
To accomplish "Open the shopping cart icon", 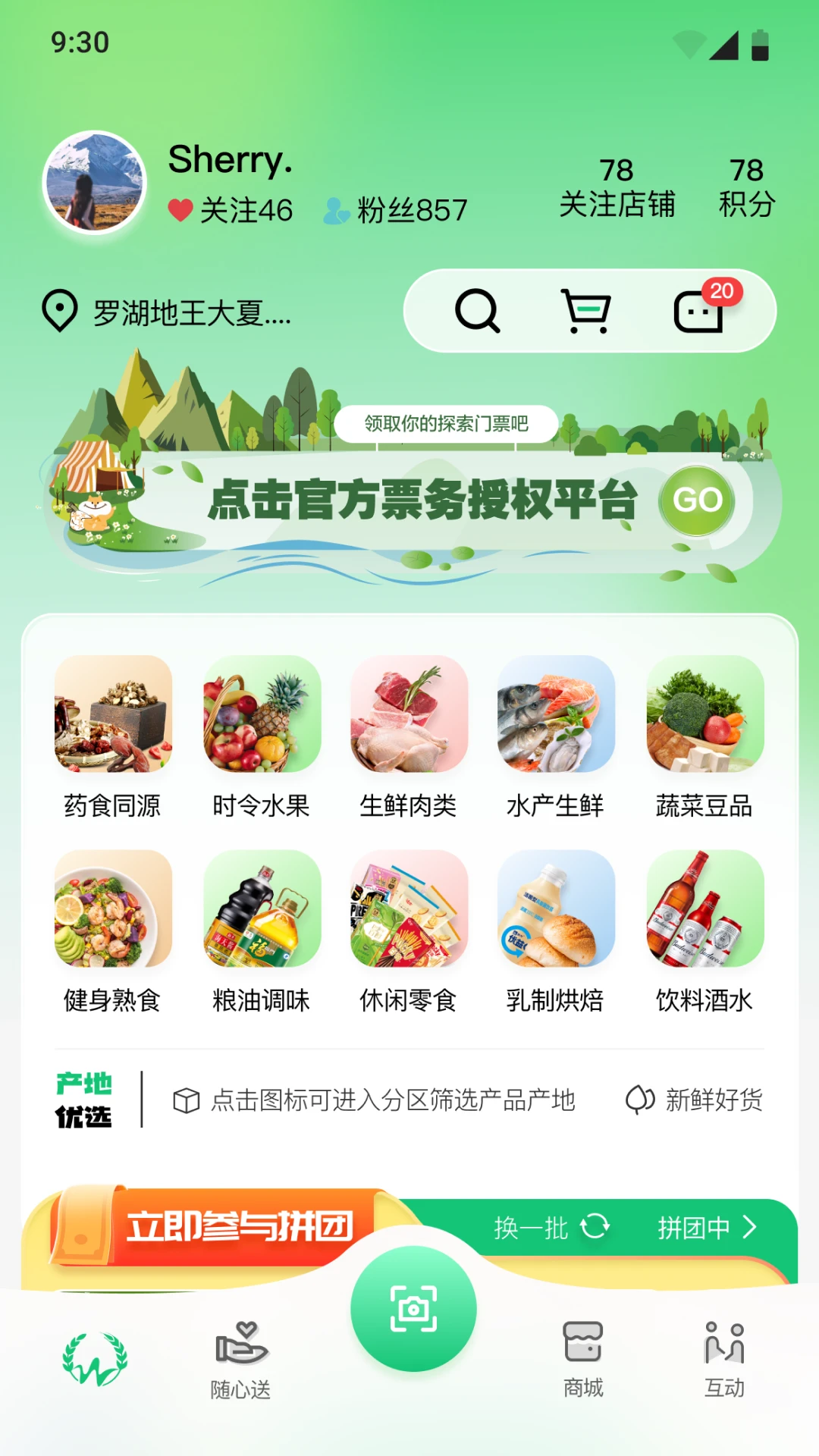I will coord(585,309).
